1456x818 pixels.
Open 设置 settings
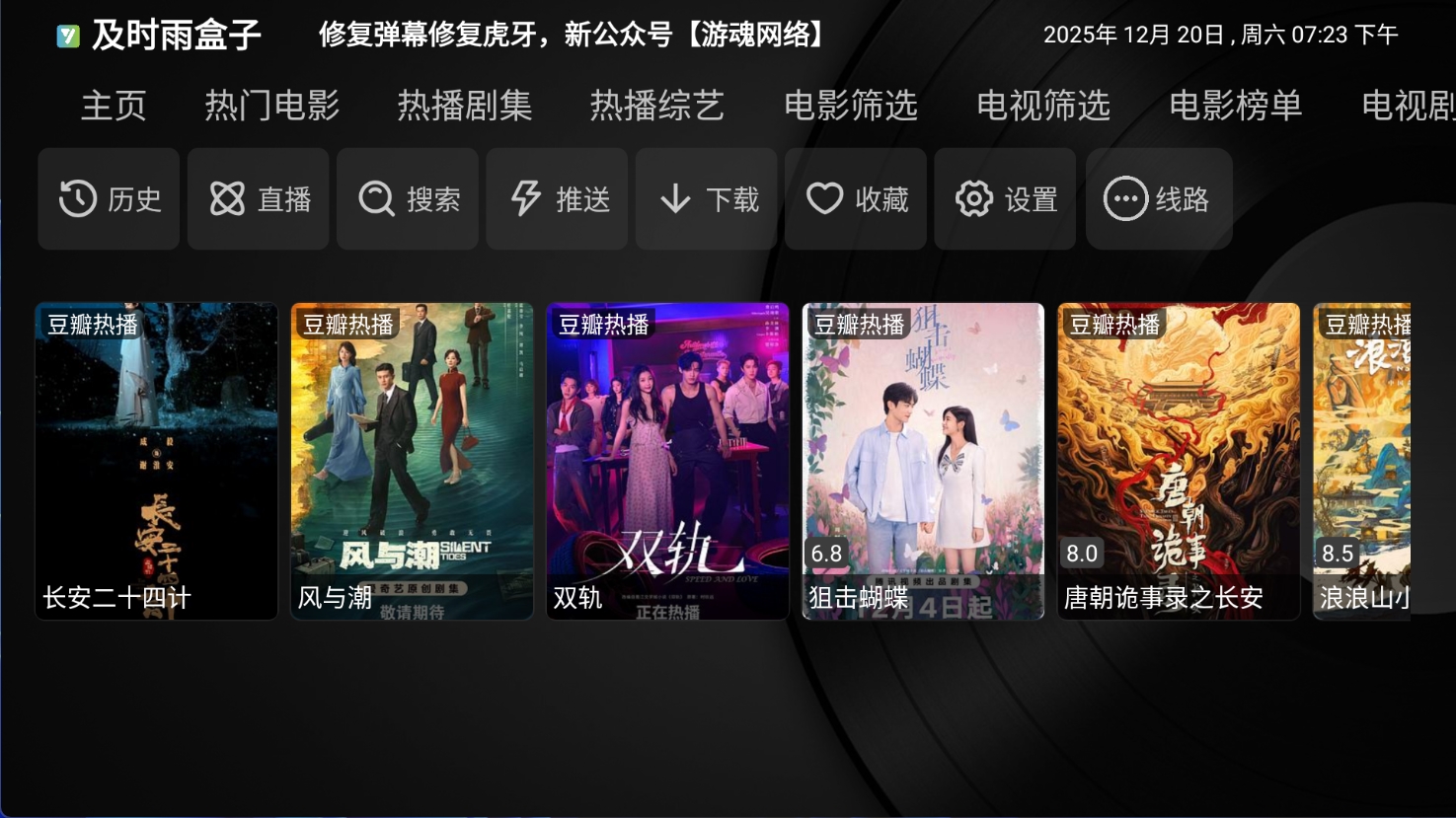1005,199
